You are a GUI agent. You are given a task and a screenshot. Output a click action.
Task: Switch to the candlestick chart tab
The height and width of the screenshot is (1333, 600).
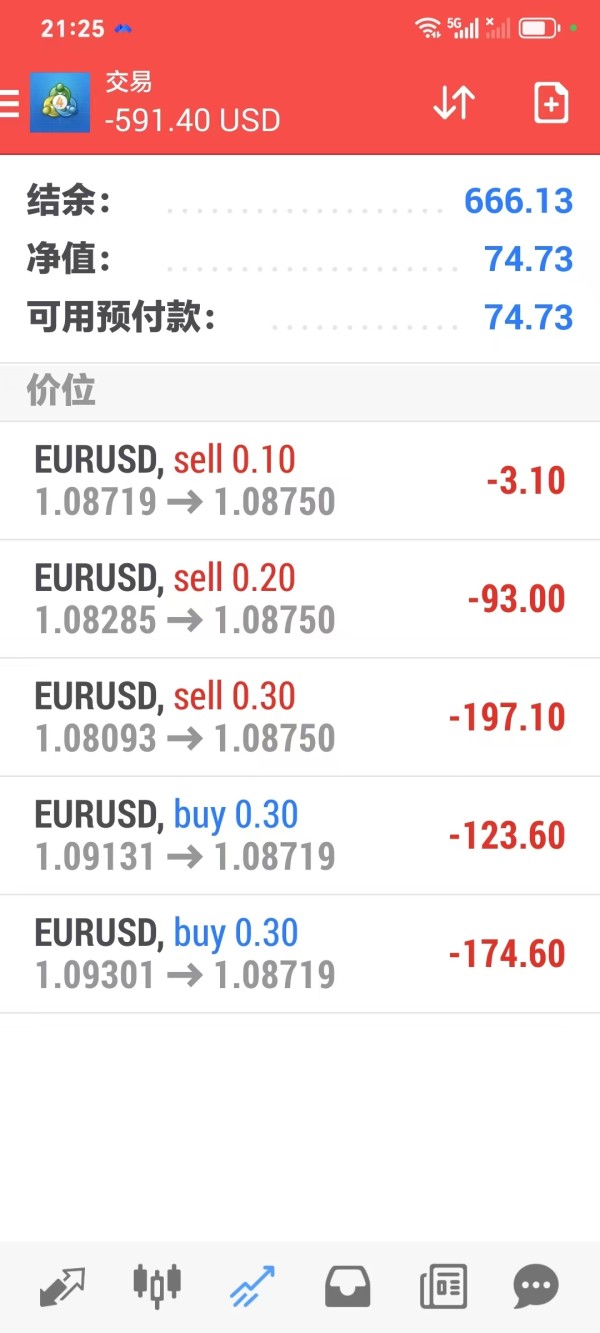point(157,1286)
